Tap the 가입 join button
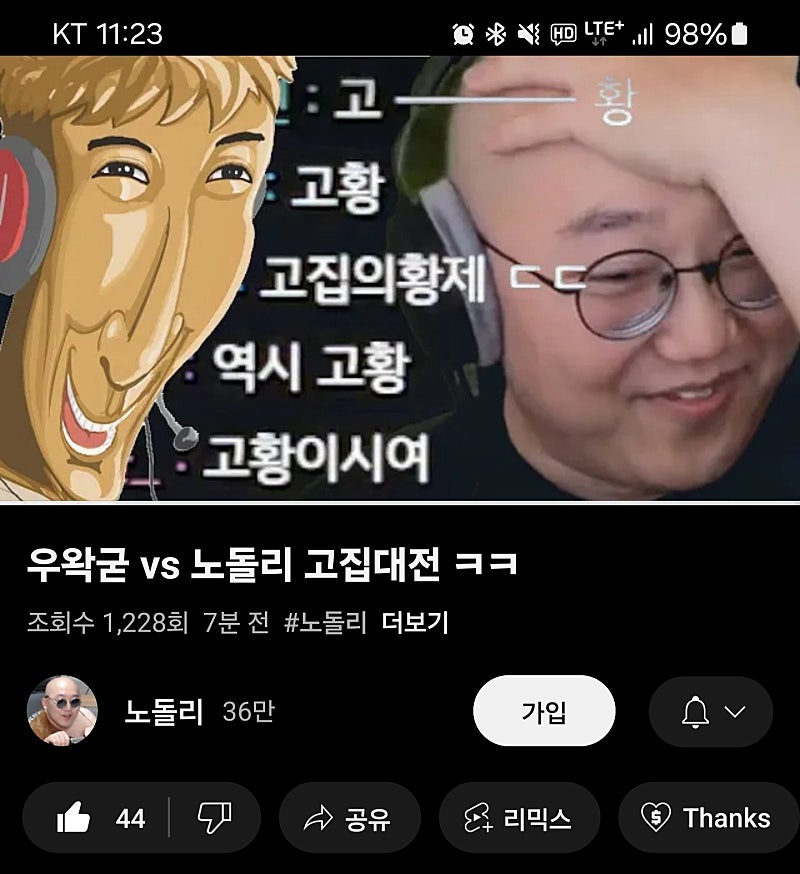Image resolution: width=800 pixels, height=874 pixels. pyautogui.click(x=544, y=711)
